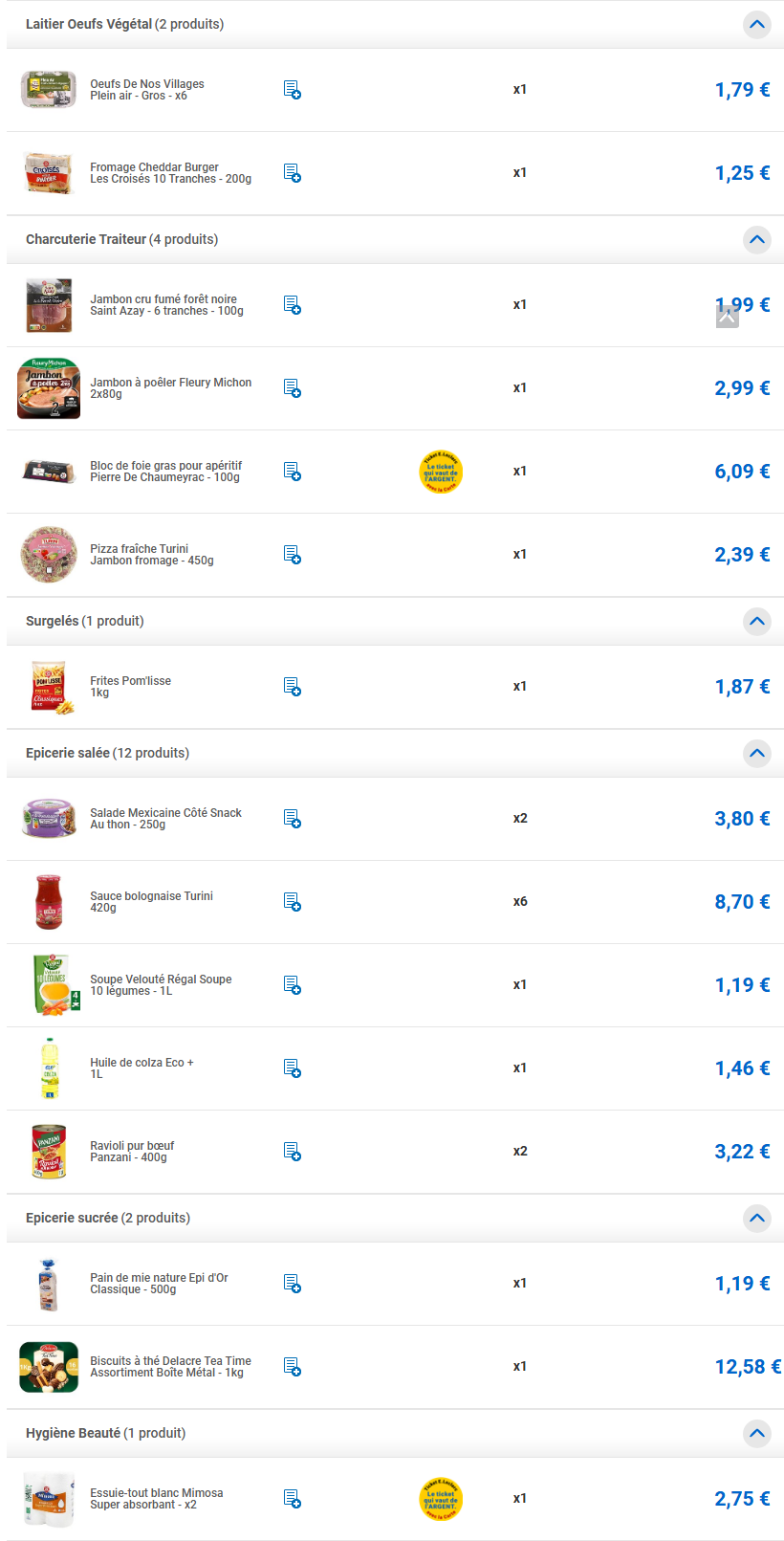Collapse the Surgelés section
This screenshot has width=784, height=1541.
(756, 622)
